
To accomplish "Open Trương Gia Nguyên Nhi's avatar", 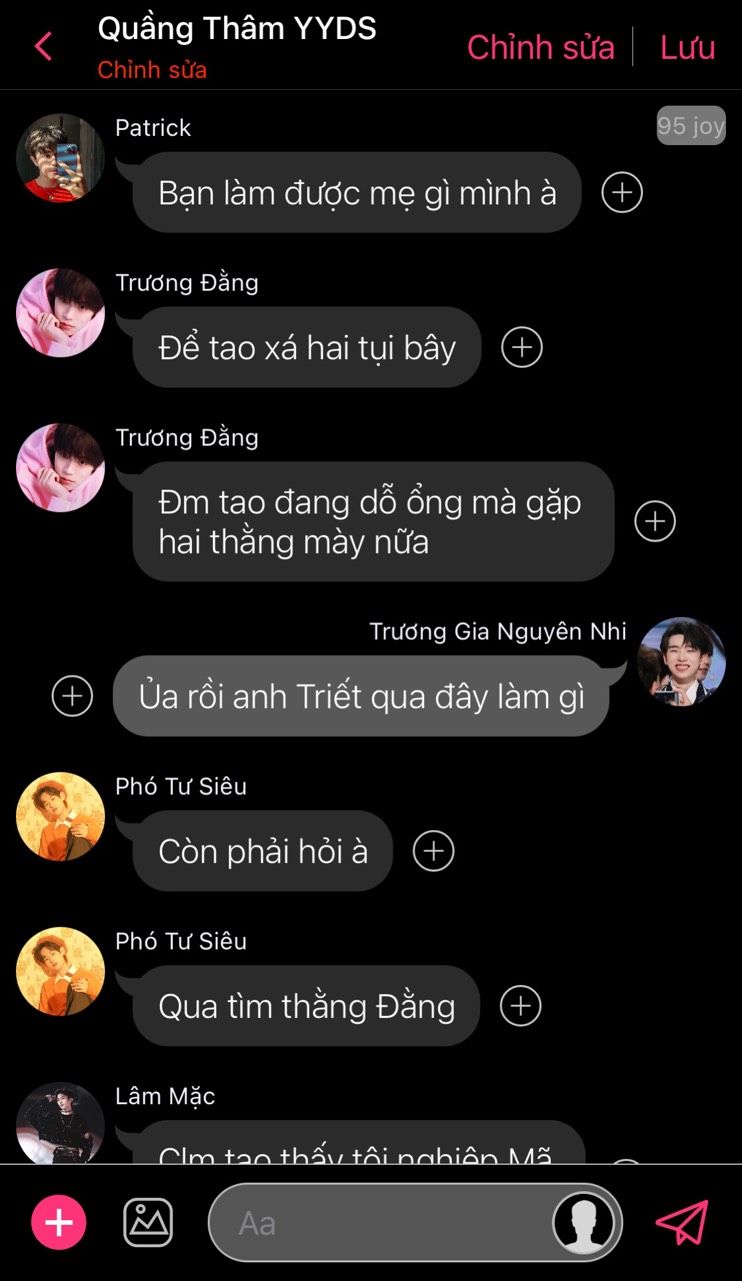I will (682, 661).
